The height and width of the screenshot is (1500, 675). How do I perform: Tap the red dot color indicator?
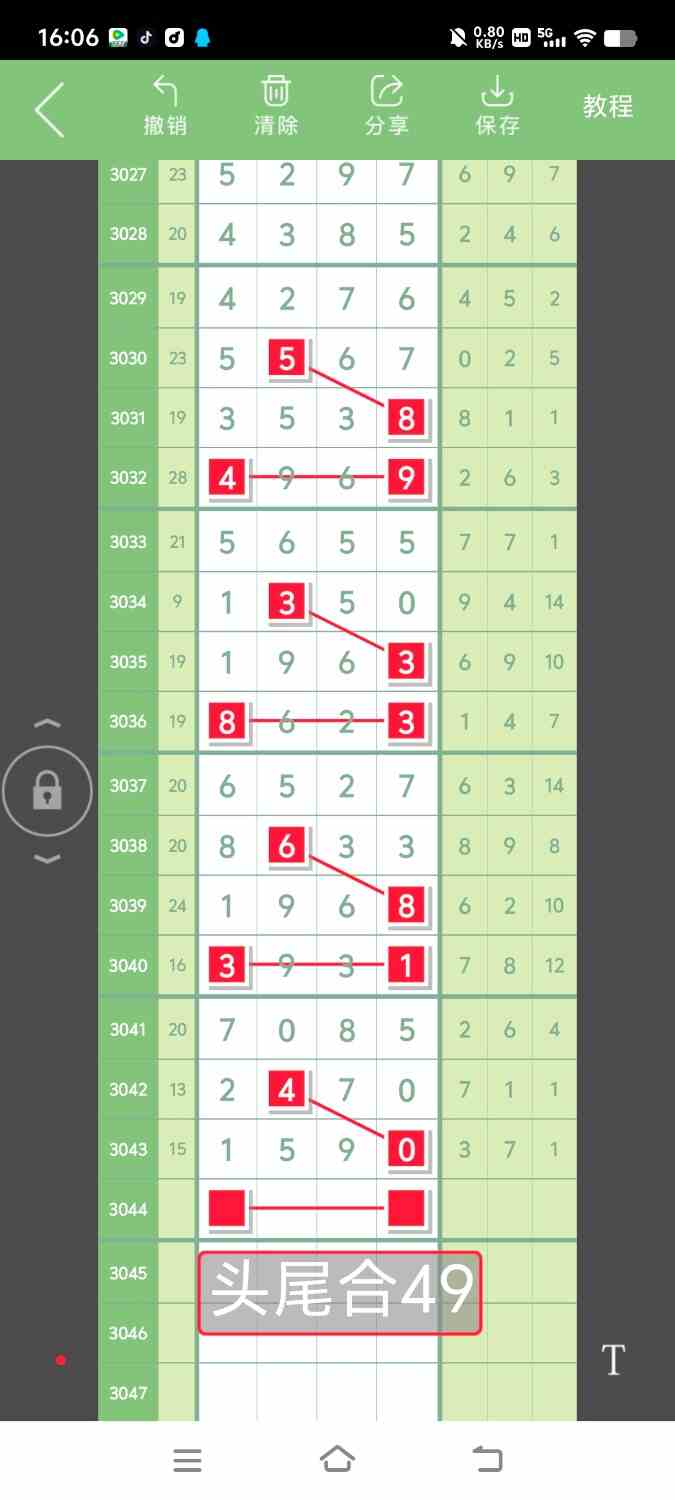61,1360
